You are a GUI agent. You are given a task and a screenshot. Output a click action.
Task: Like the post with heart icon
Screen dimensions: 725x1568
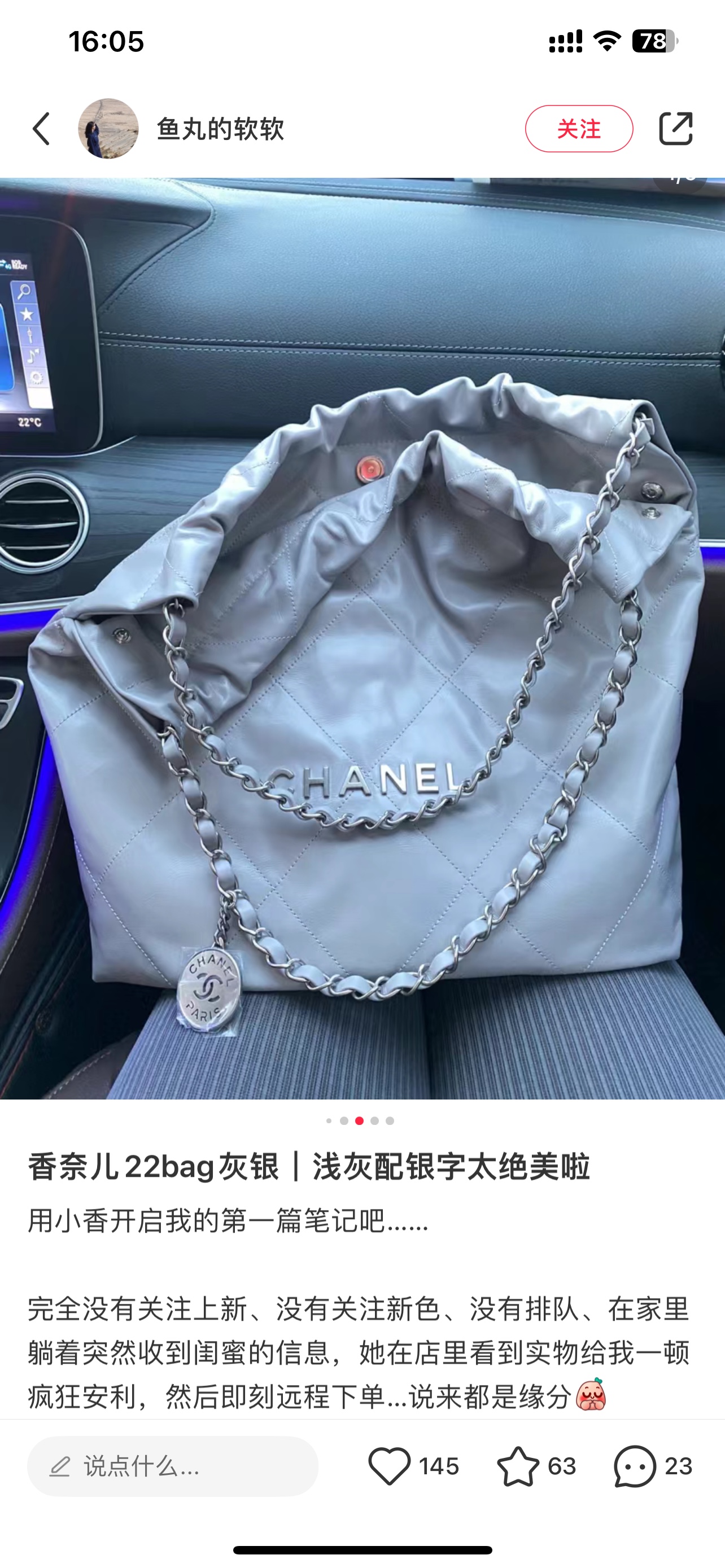pos(390,1466)
